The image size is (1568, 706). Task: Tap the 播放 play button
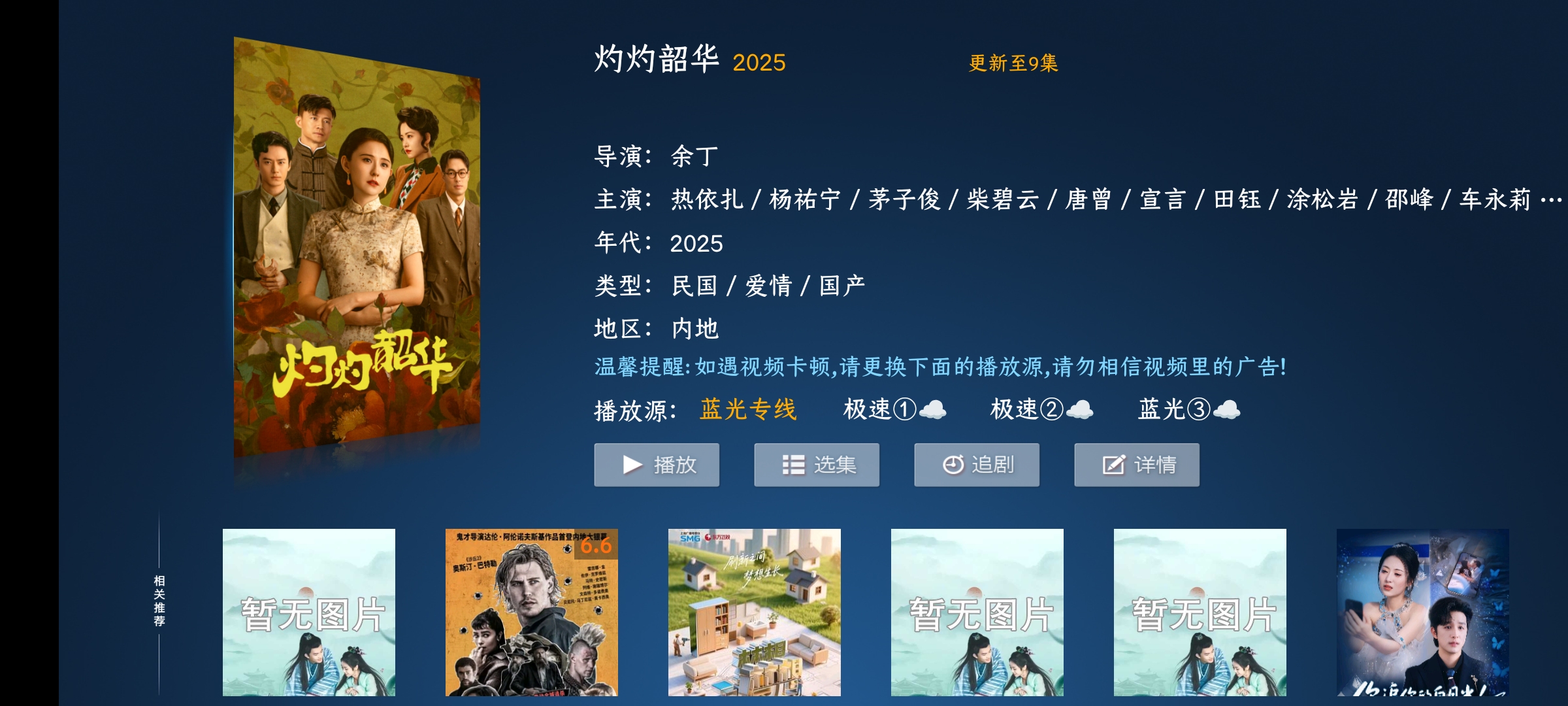657,465
